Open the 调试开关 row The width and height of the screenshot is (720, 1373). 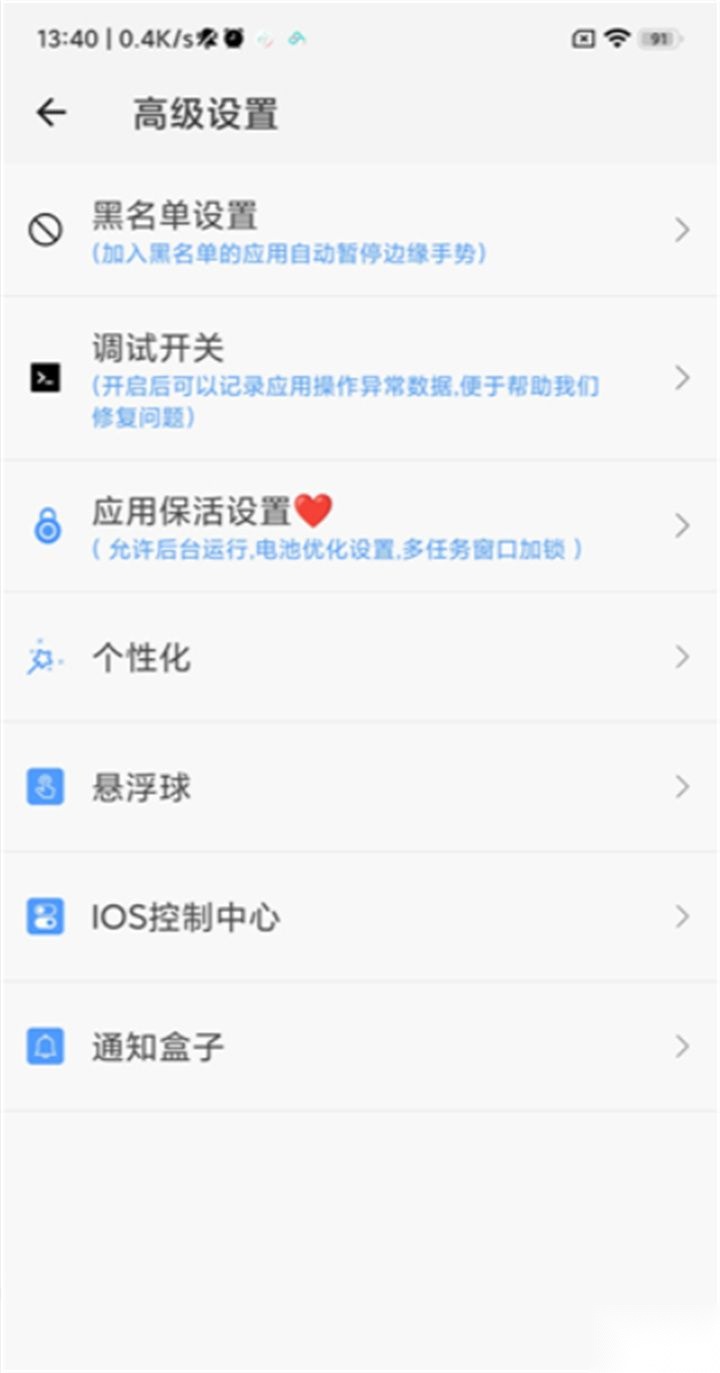pos(360,379)
